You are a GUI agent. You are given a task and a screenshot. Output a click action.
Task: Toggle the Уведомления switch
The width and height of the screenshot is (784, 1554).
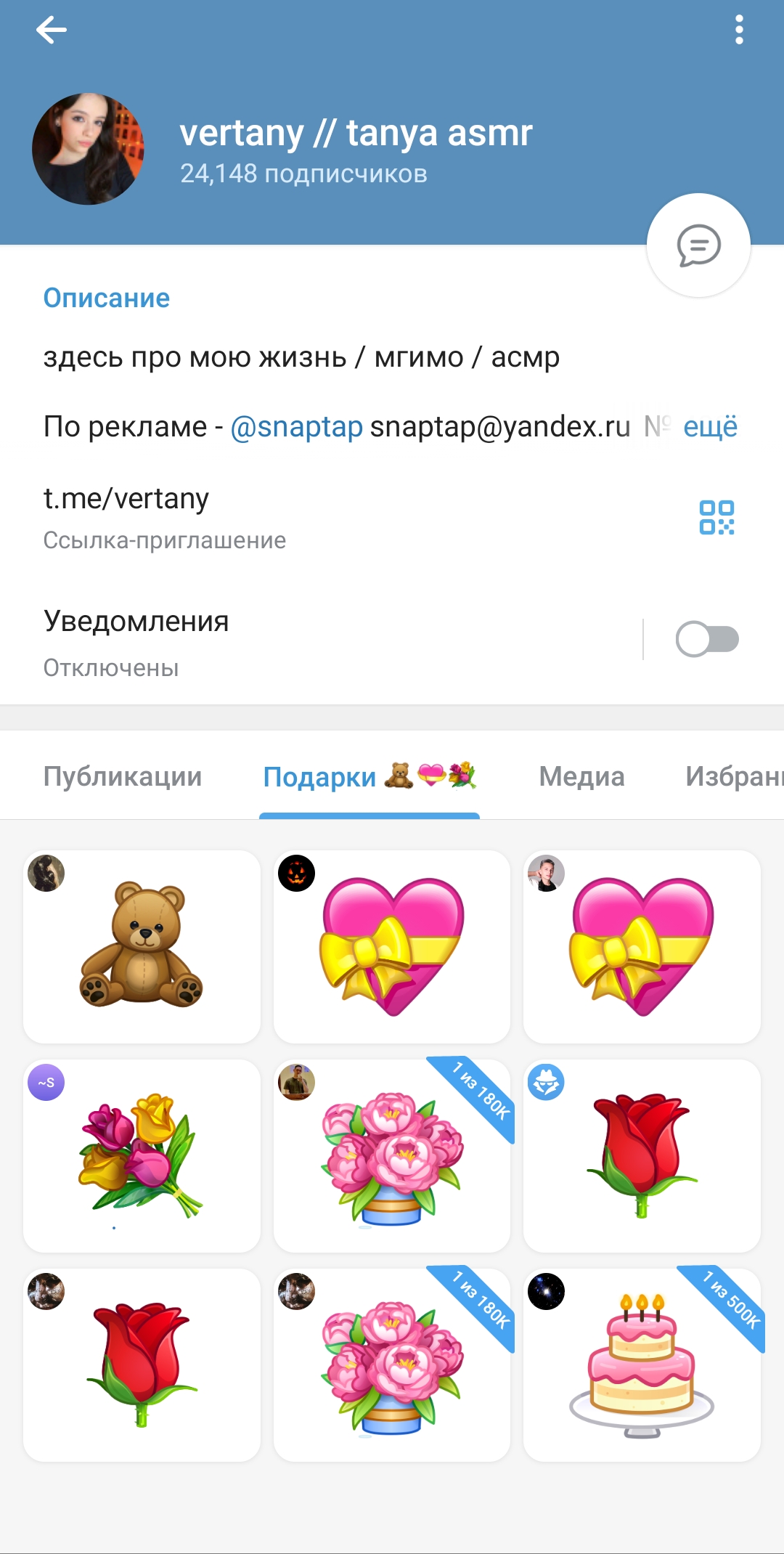pyautogui.click(x=707, y=640)
